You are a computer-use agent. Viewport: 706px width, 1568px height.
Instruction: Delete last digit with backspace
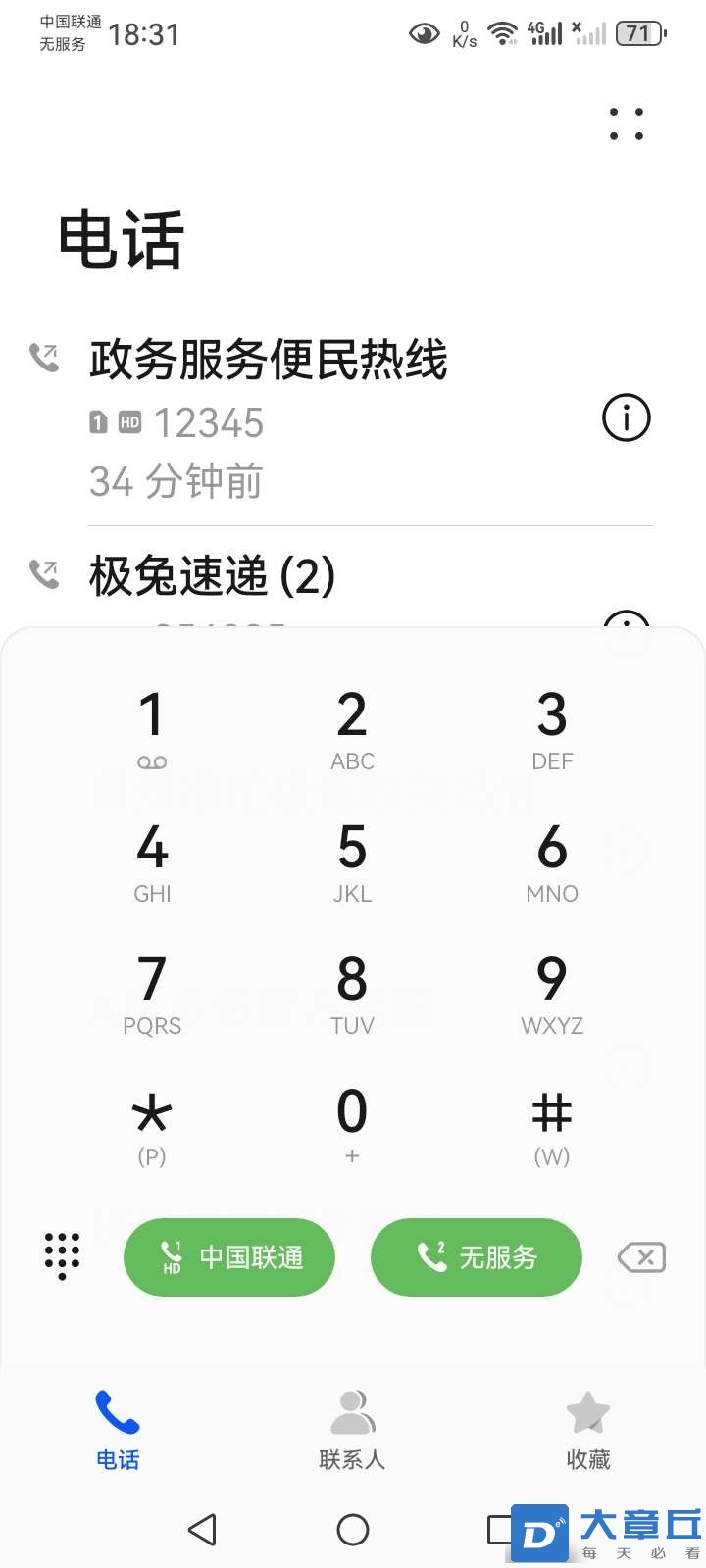(642, 1257)
